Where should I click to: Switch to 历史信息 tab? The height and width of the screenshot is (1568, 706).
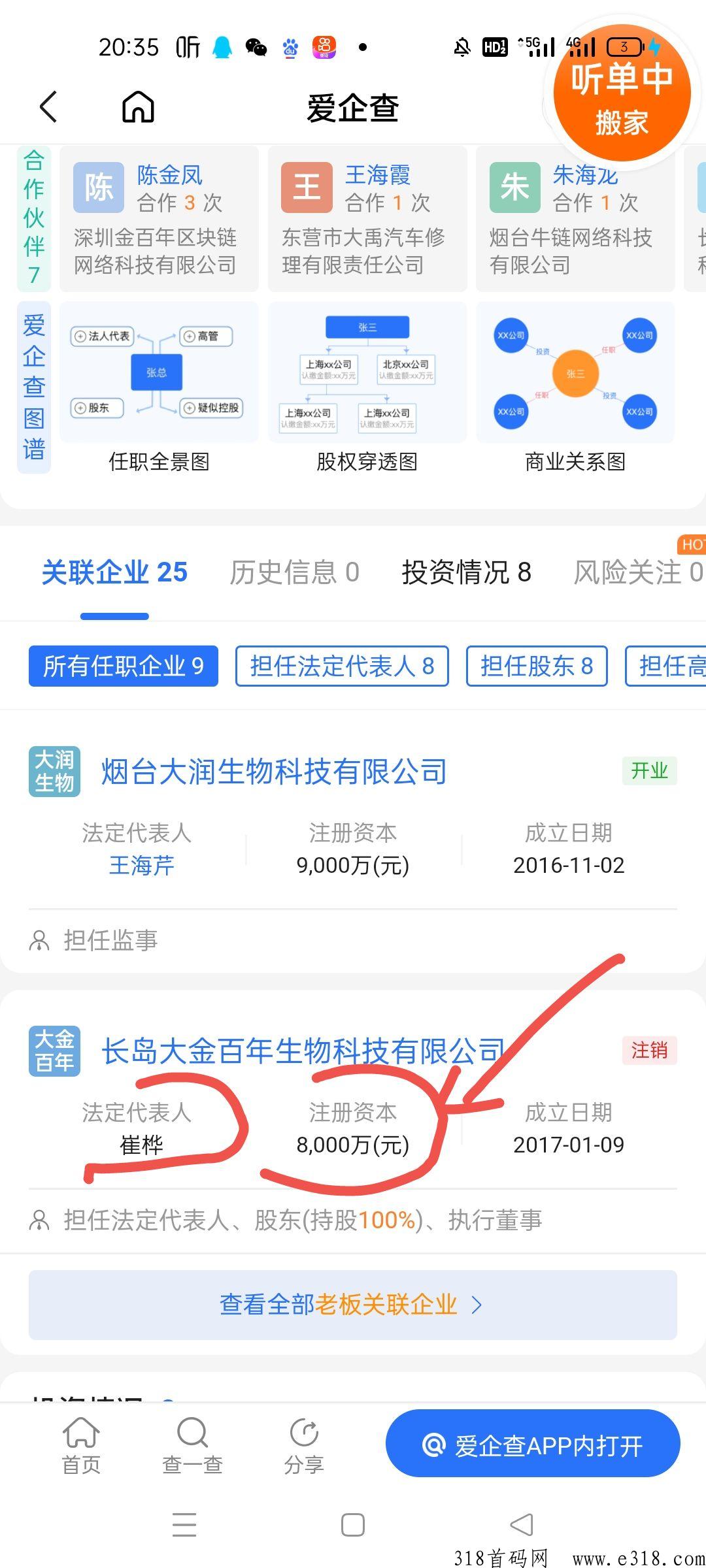[294, 573]
